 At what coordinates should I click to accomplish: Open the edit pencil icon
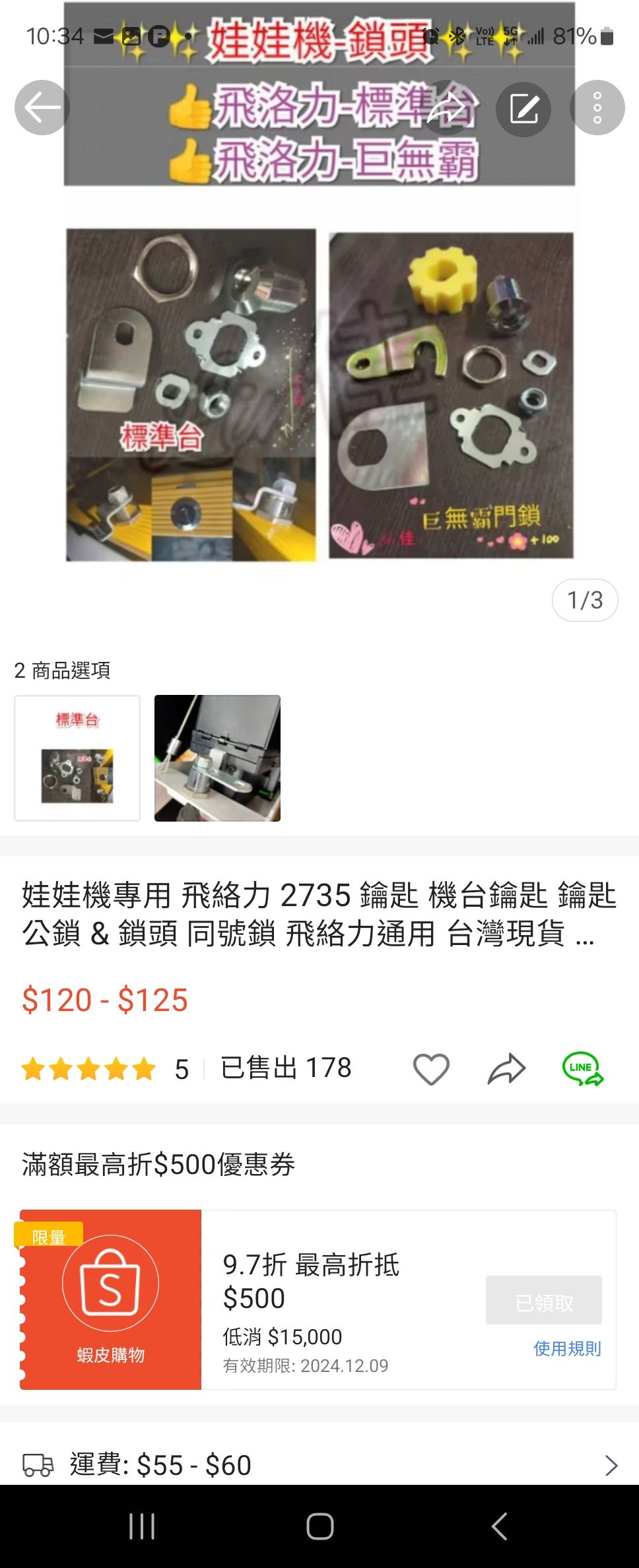point(523,108)
